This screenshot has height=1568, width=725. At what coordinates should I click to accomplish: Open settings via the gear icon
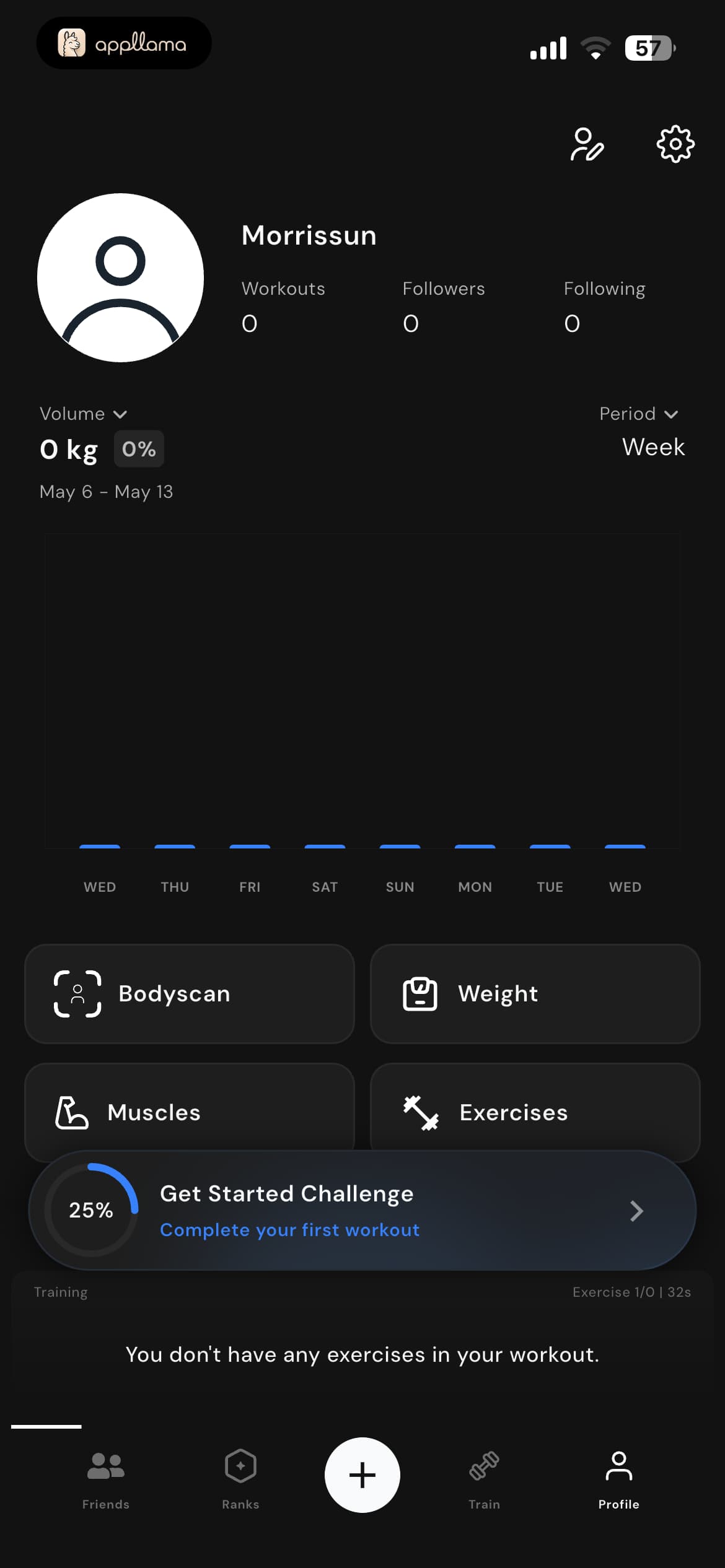pos(675,144)
